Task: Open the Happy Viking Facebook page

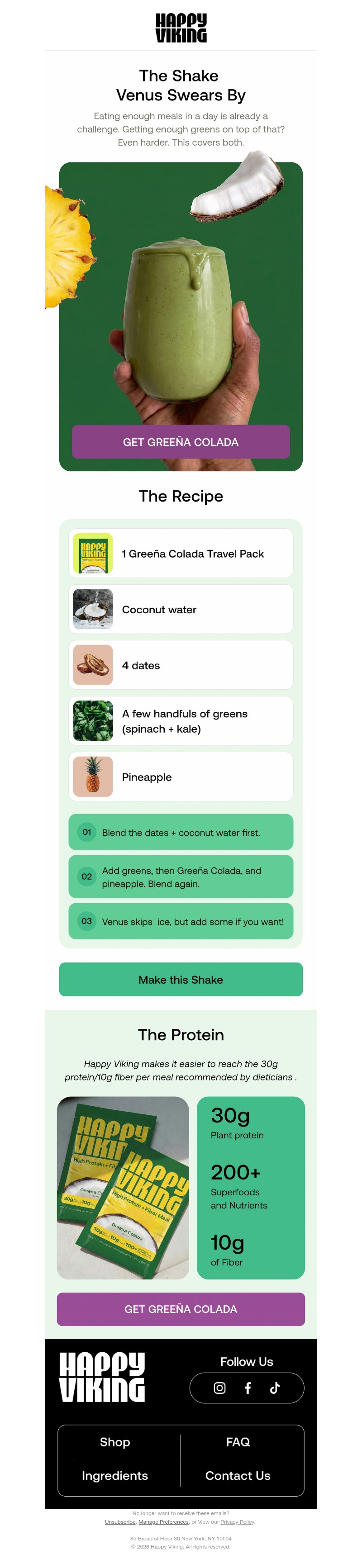Action: click(x=248, y=1388)
